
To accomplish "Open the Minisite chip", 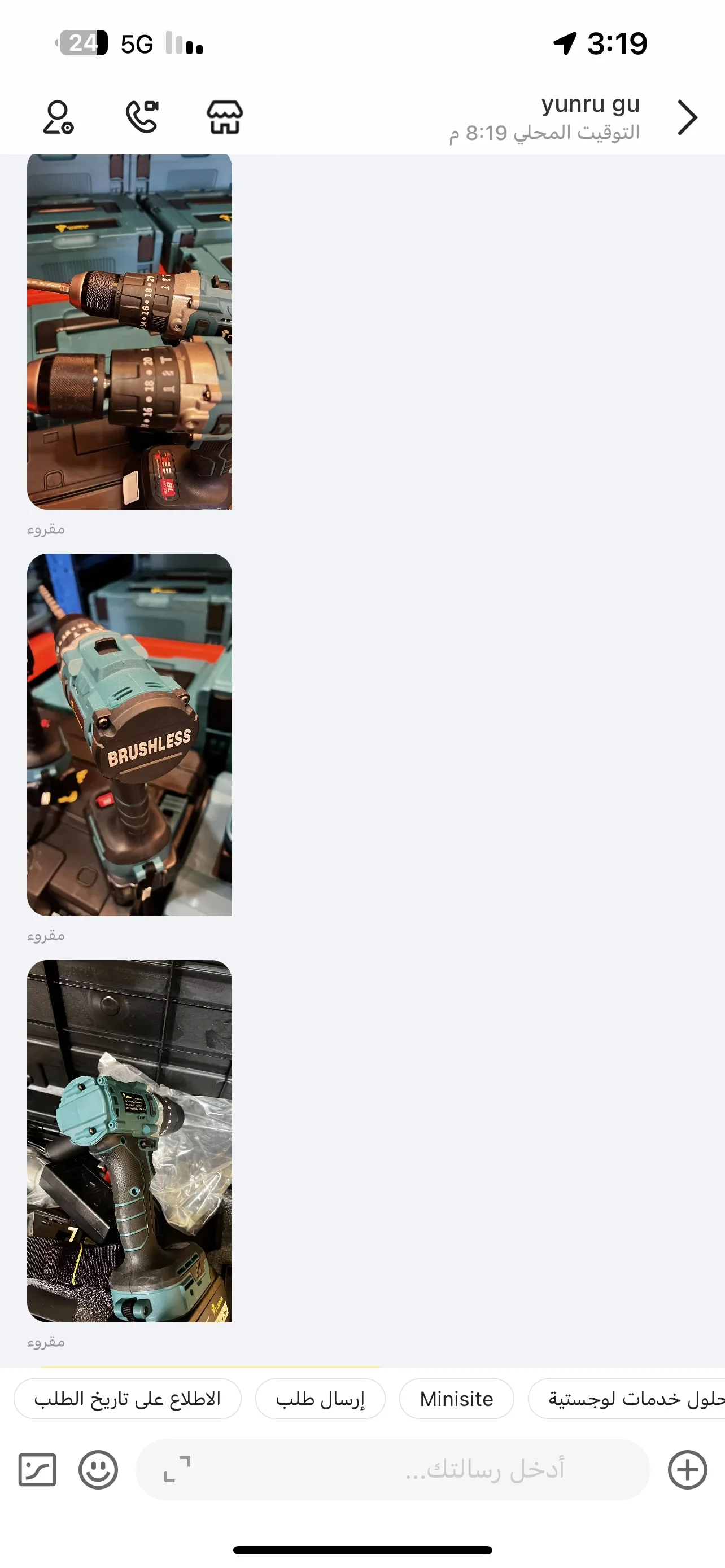I will click(457, 1399).
